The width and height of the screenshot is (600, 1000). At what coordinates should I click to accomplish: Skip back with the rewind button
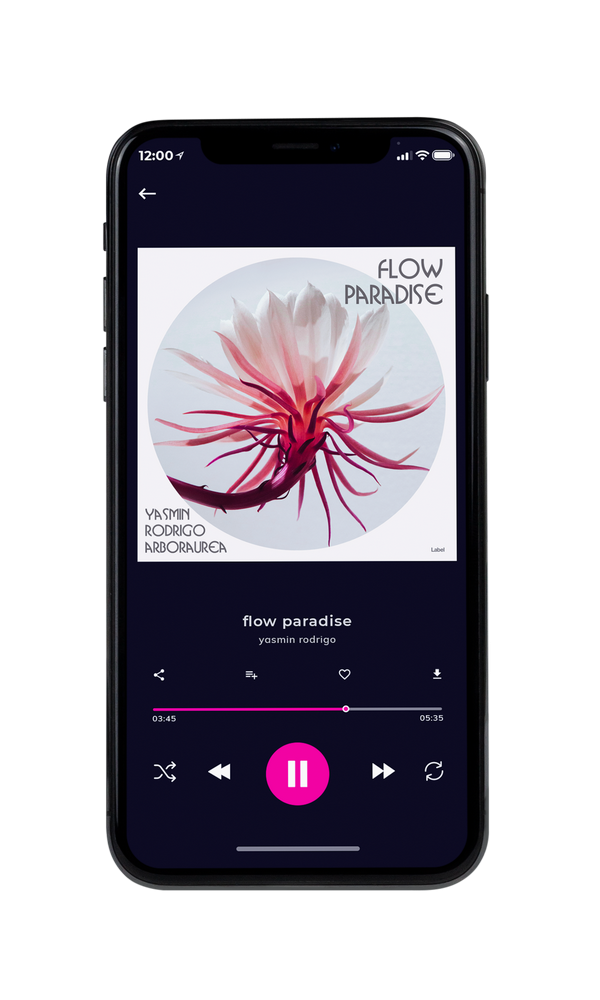click(x=219, y=772)
